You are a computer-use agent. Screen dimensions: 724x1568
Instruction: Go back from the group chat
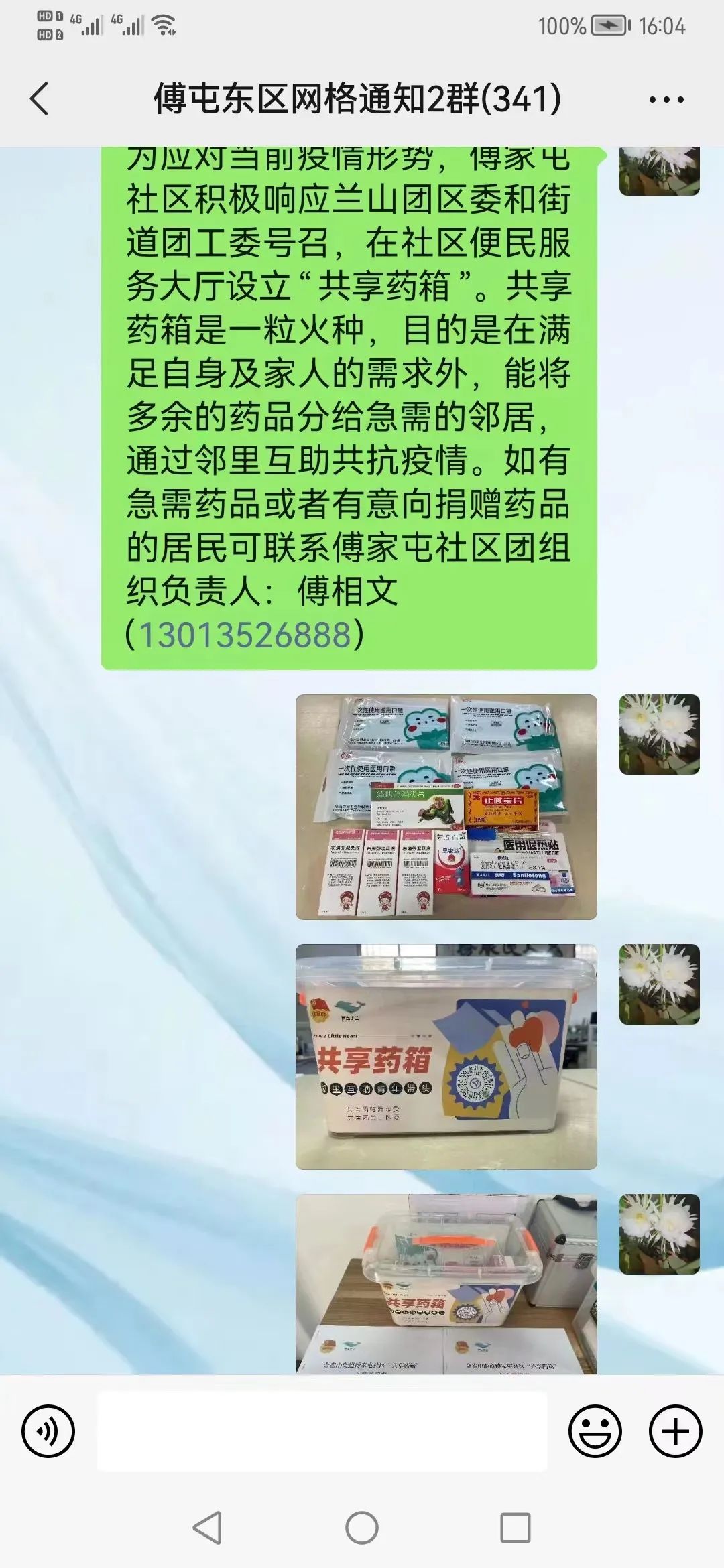click(40, 99)
